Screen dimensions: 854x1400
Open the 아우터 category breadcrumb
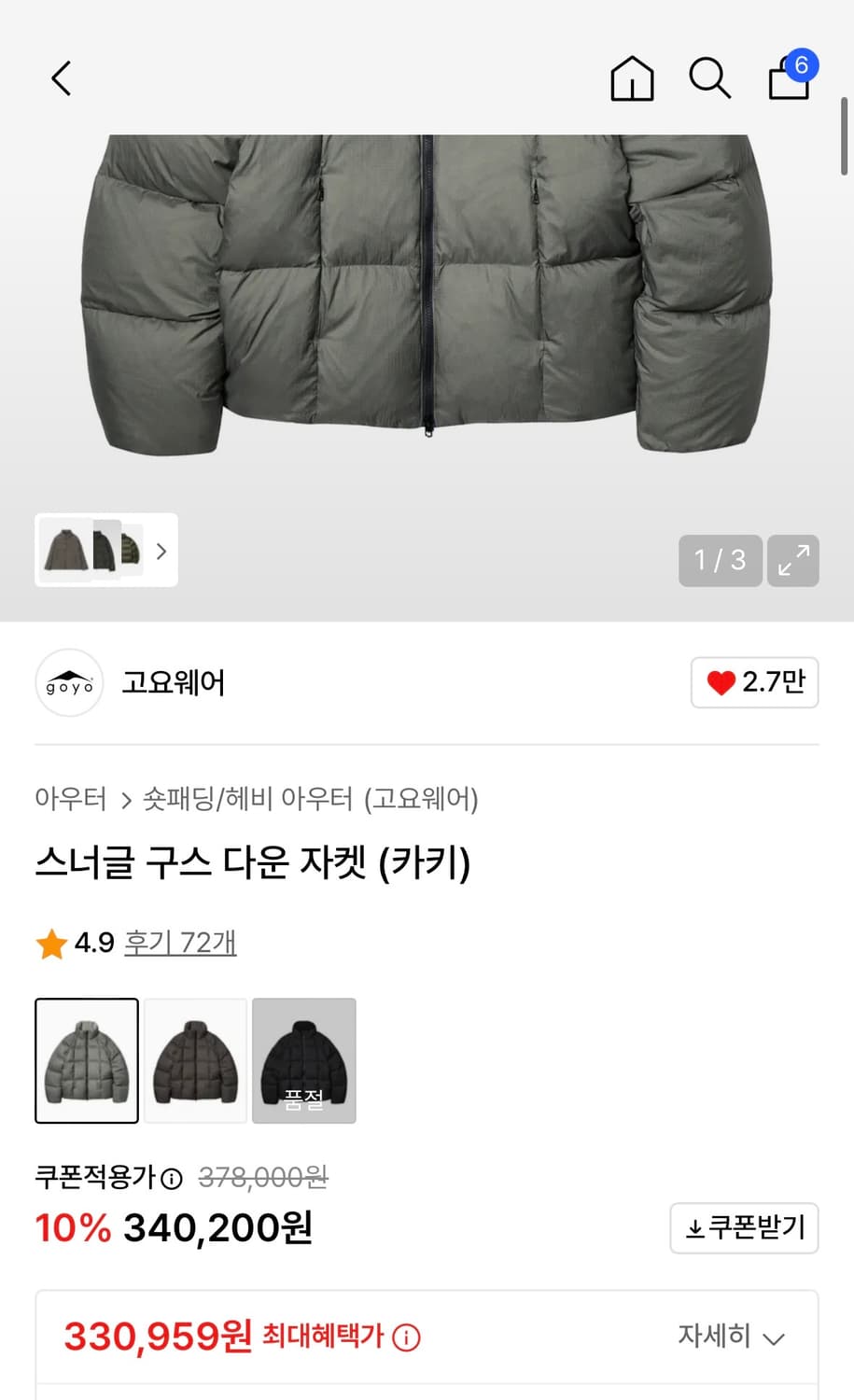71,800
